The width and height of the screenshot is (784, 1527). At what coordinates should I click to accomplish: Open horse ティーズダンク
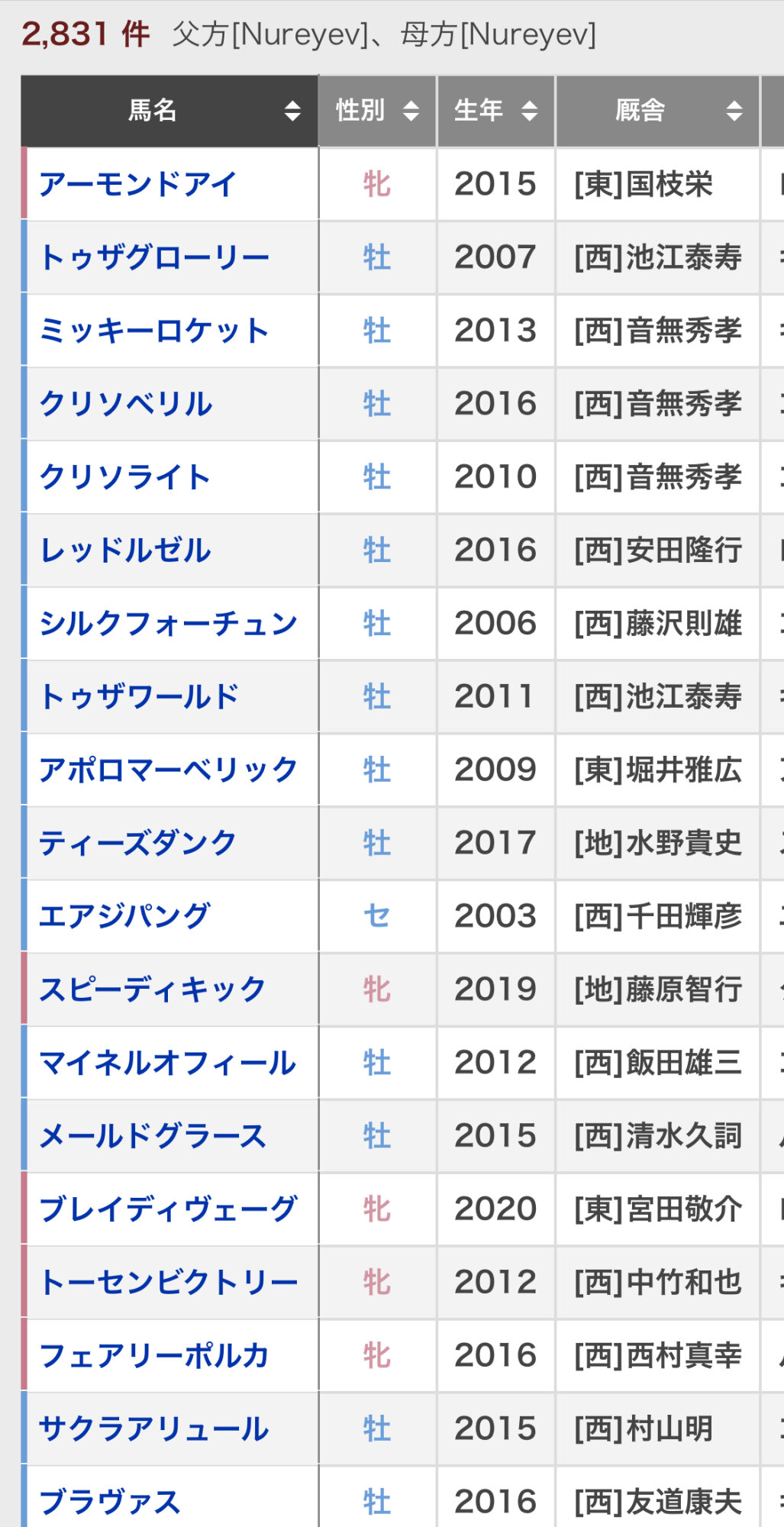point(138,843)
